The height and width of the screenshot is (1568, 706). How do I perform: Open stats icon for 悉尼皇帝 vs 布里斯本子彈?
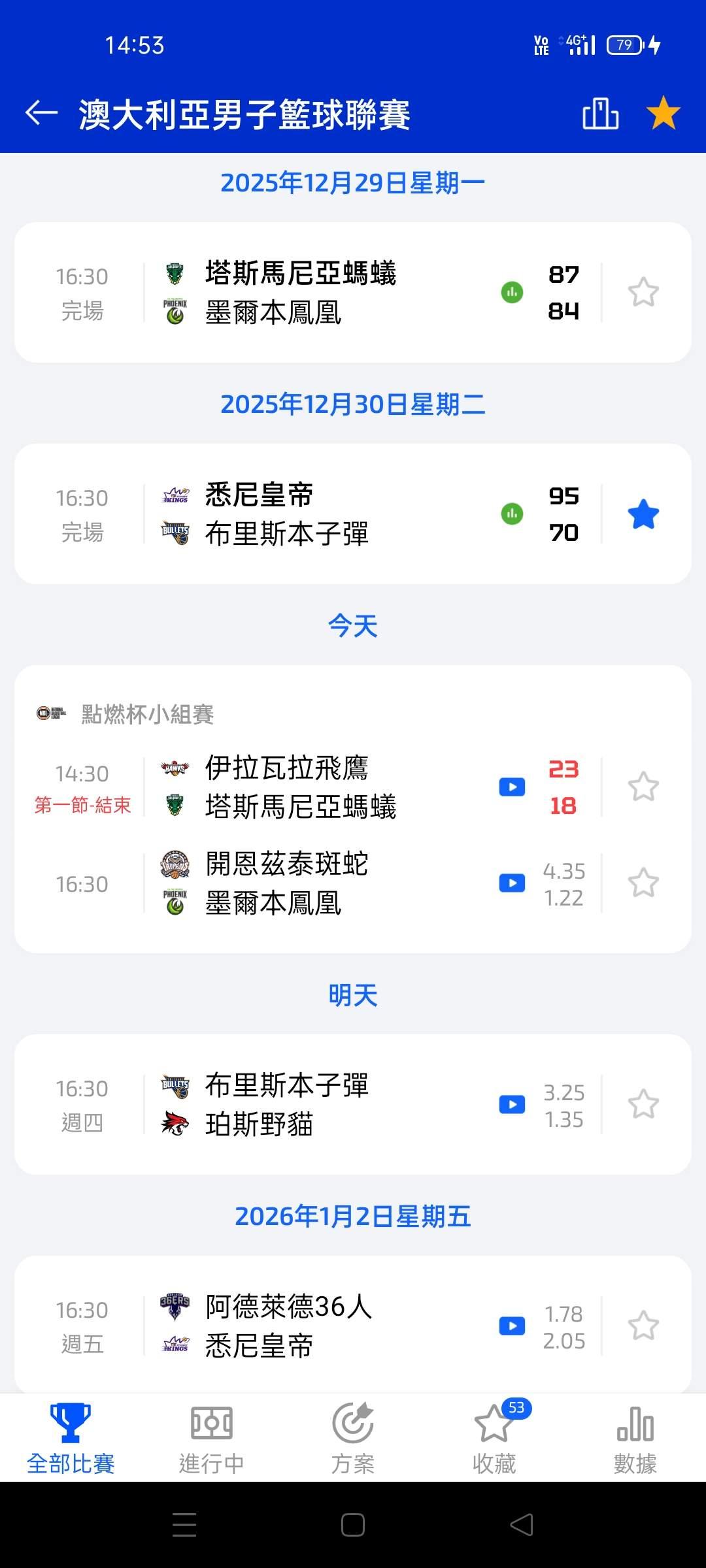(x=512, y=514)
